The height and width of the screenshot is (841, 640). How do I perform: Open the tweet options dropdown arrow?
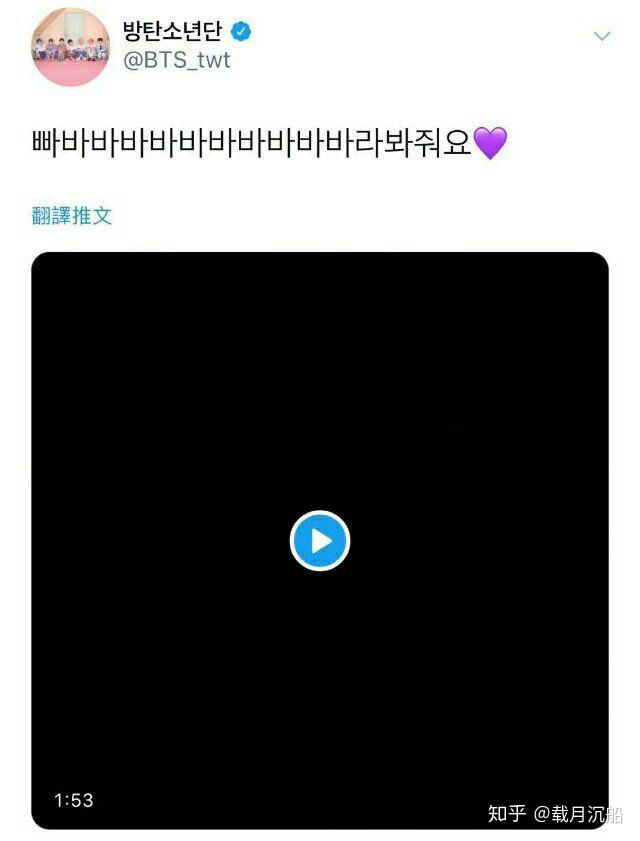pos(602,37)
